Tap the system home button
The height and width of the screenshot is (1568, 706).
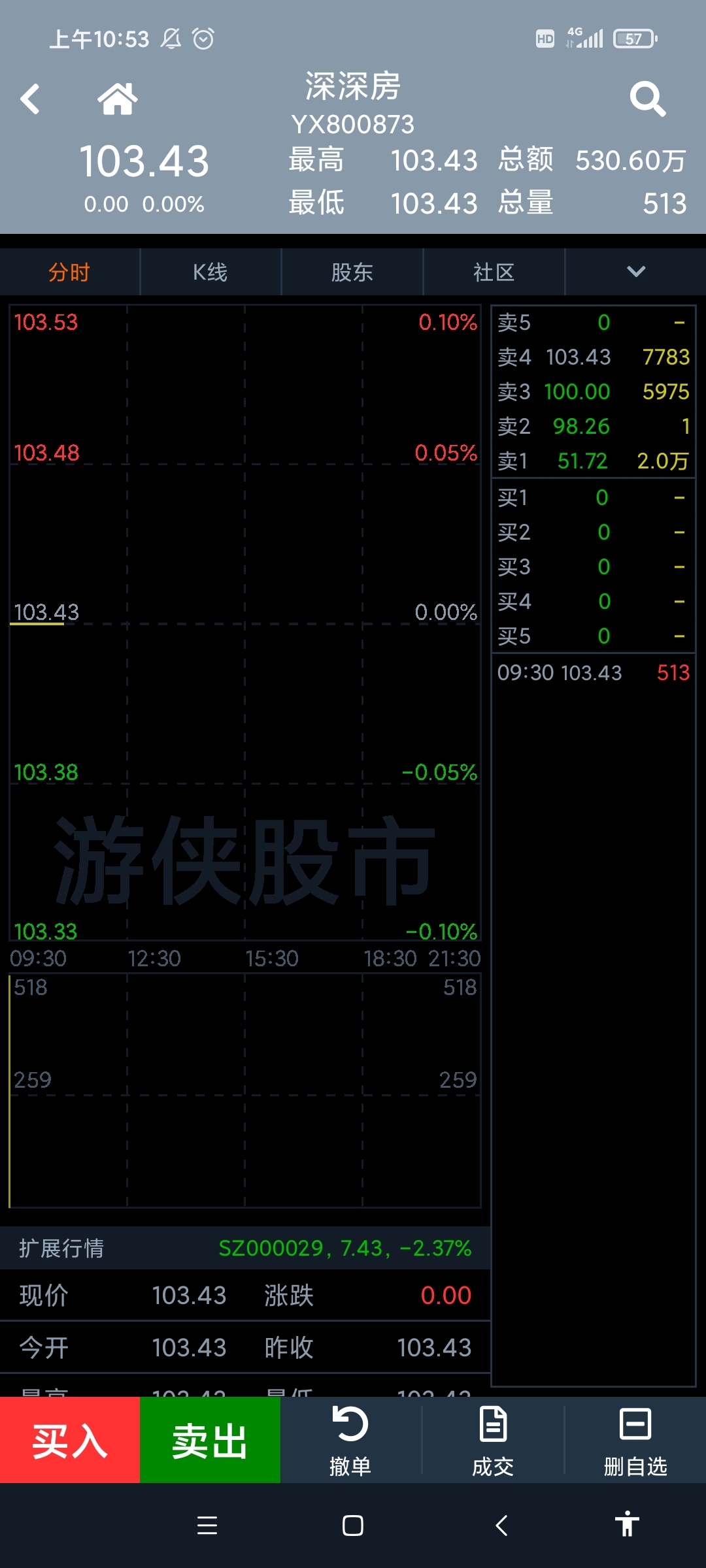coord(353,1526)
